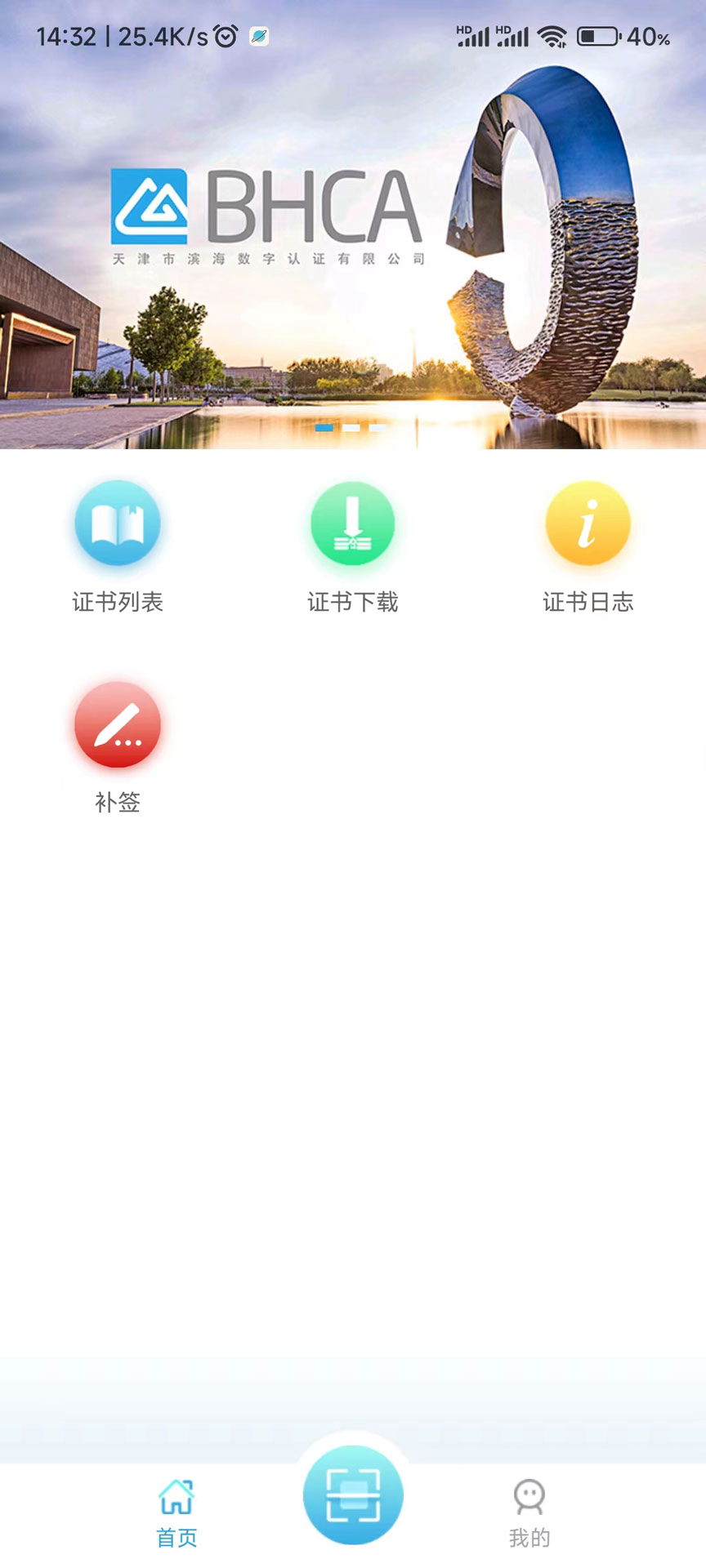This screenshot has width=706, height=1568.
Task: Open the 我的 profile icon
Action: (529, 1496)
